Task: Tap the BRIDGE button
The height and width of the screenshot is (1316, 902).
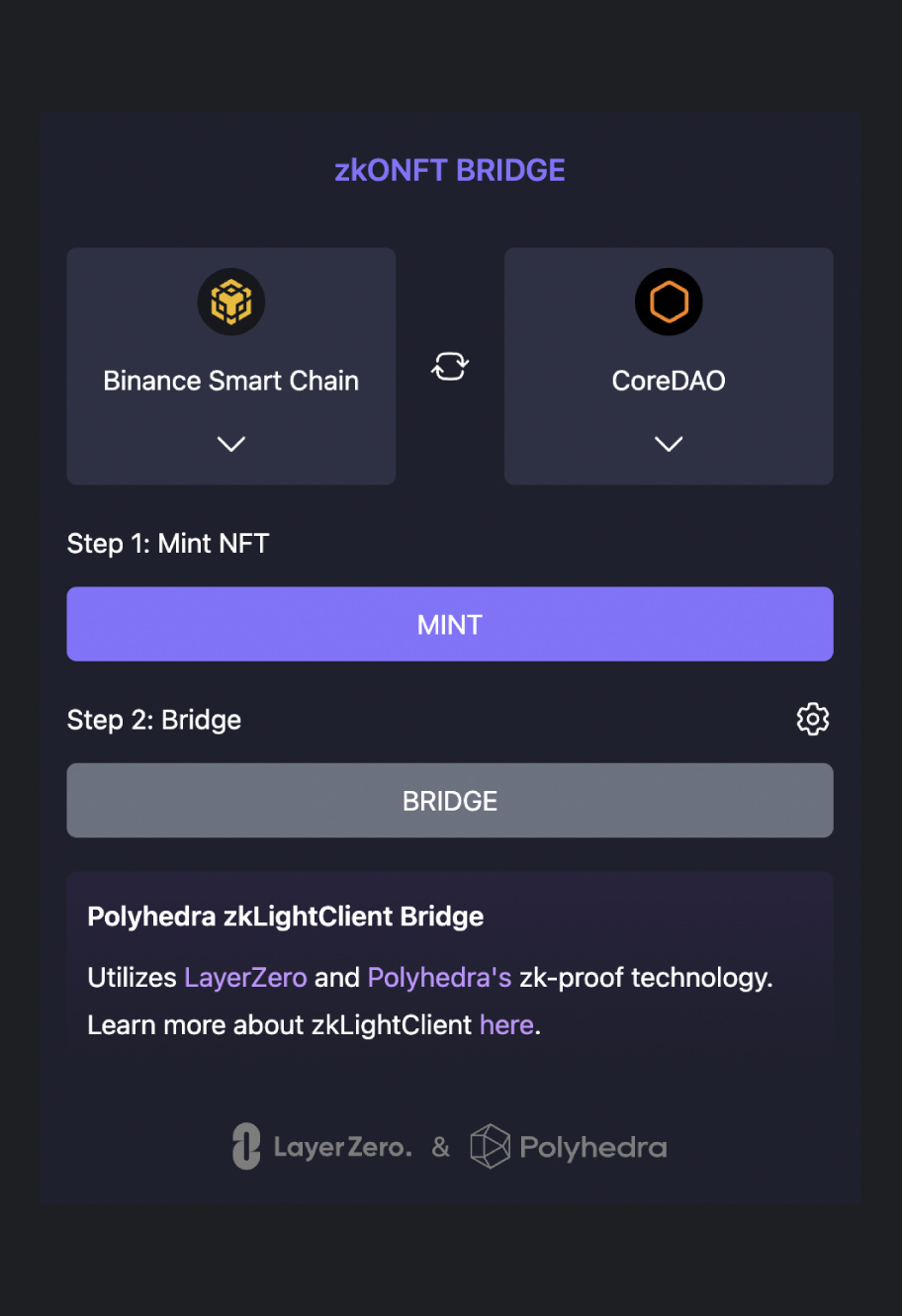Action: [450, 801]
